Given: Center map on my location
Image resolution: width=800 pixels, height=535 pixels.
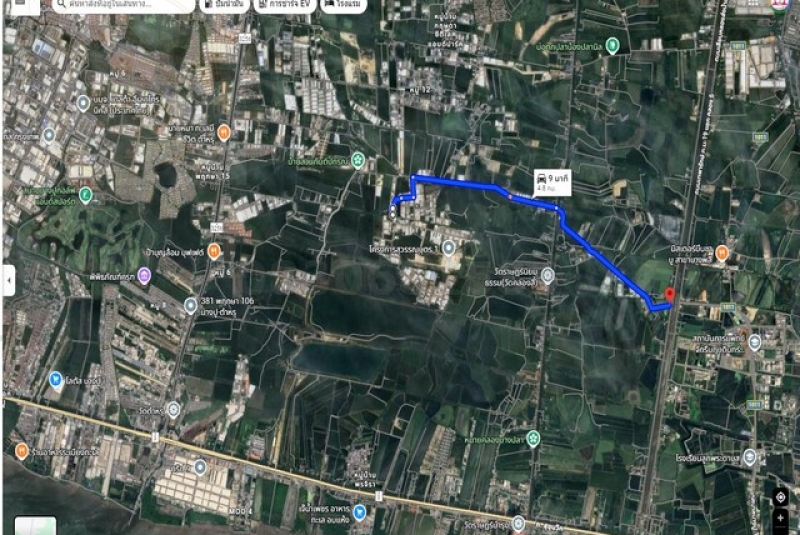Looking at the screenshot, I should [x=780, y=498].
